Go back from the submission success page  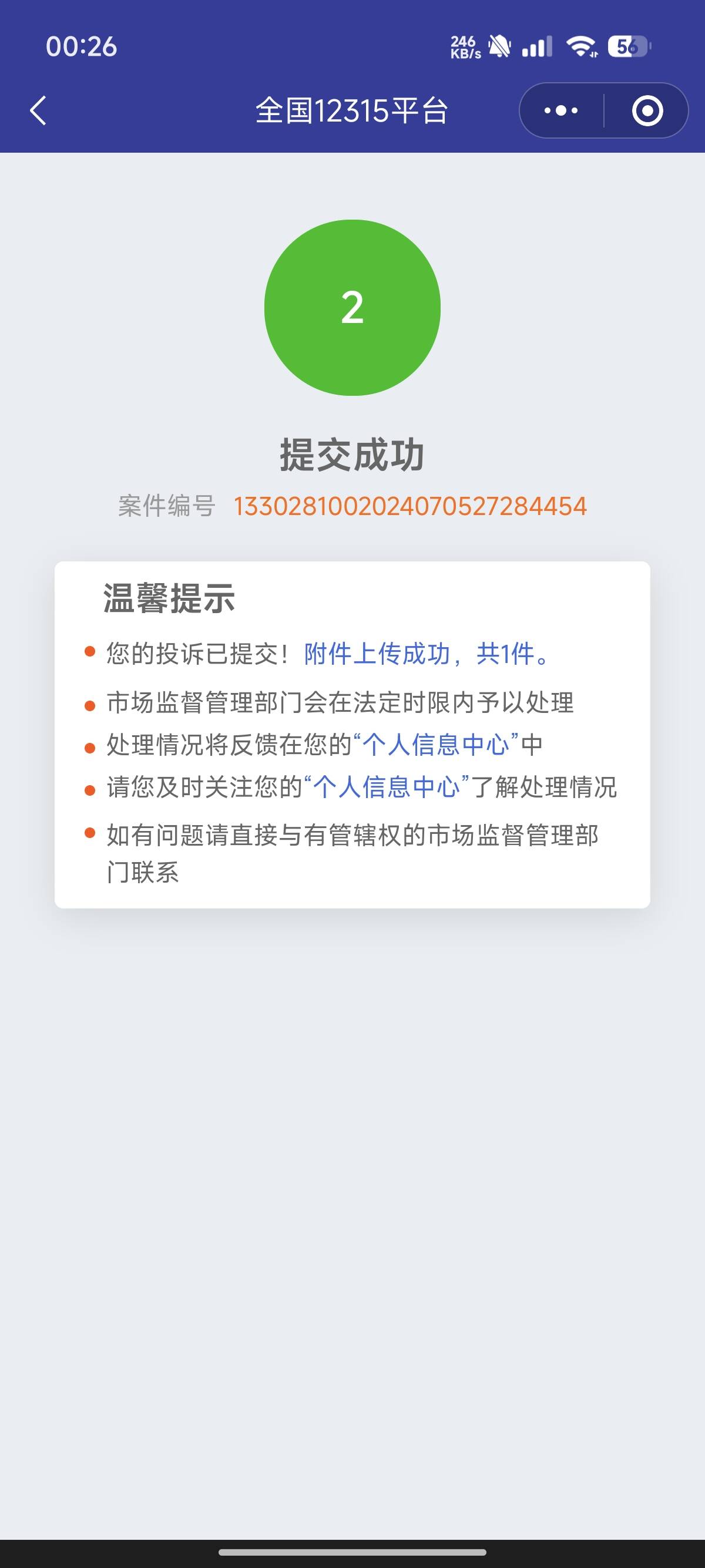click(x=38, y=111)
